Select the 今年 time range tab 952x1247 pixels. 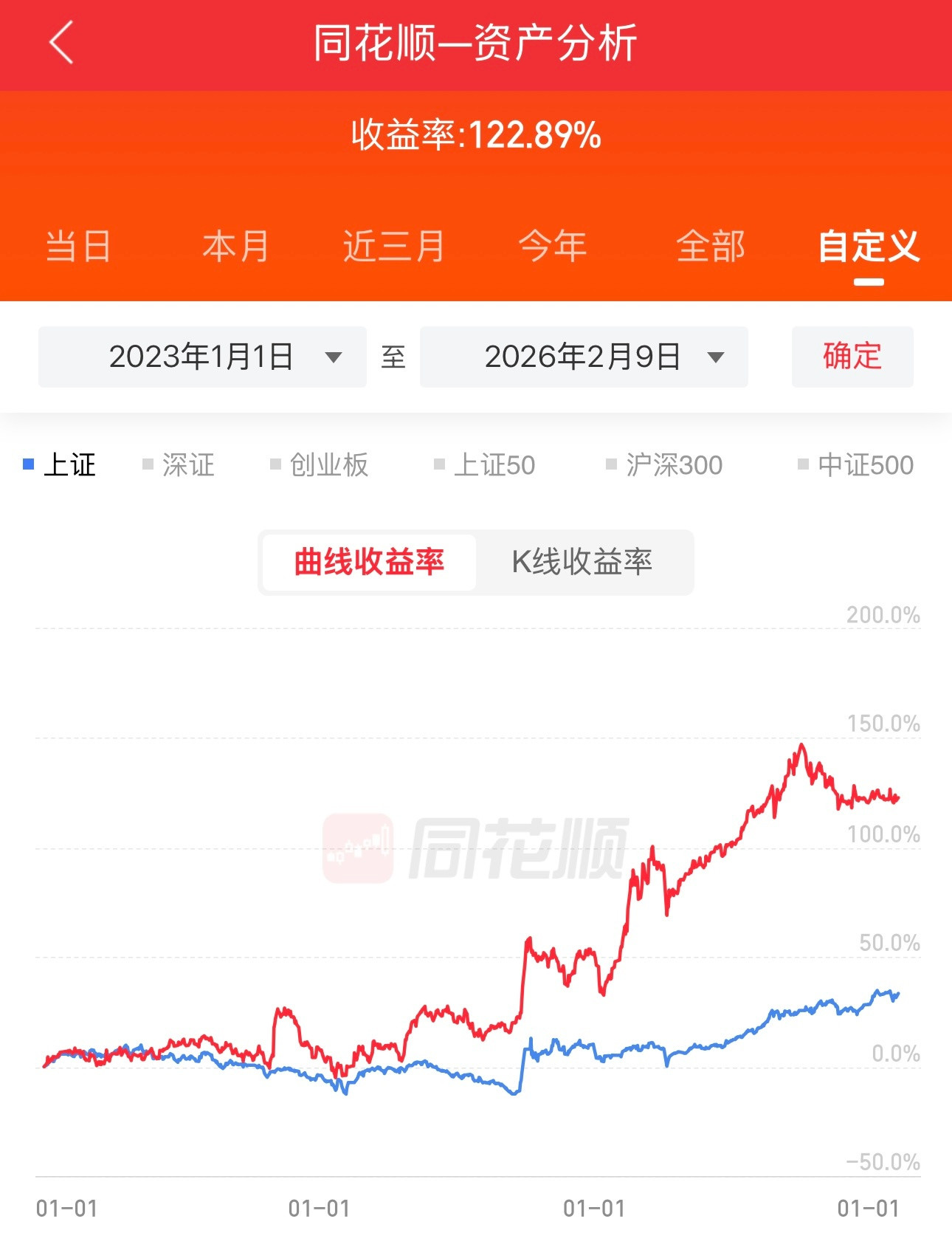[x=553, y=247]
